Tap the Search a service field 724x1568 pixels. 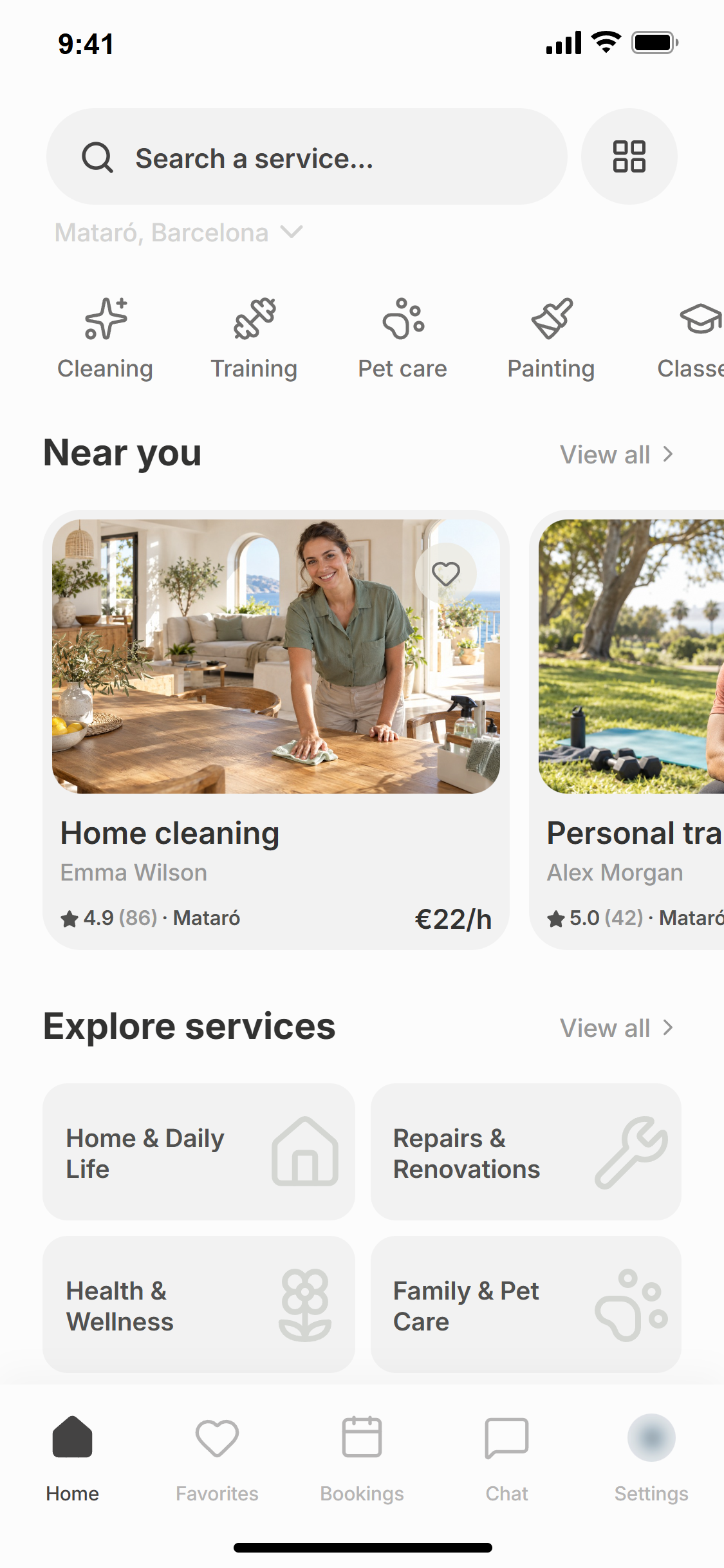[x=306, y=156]
